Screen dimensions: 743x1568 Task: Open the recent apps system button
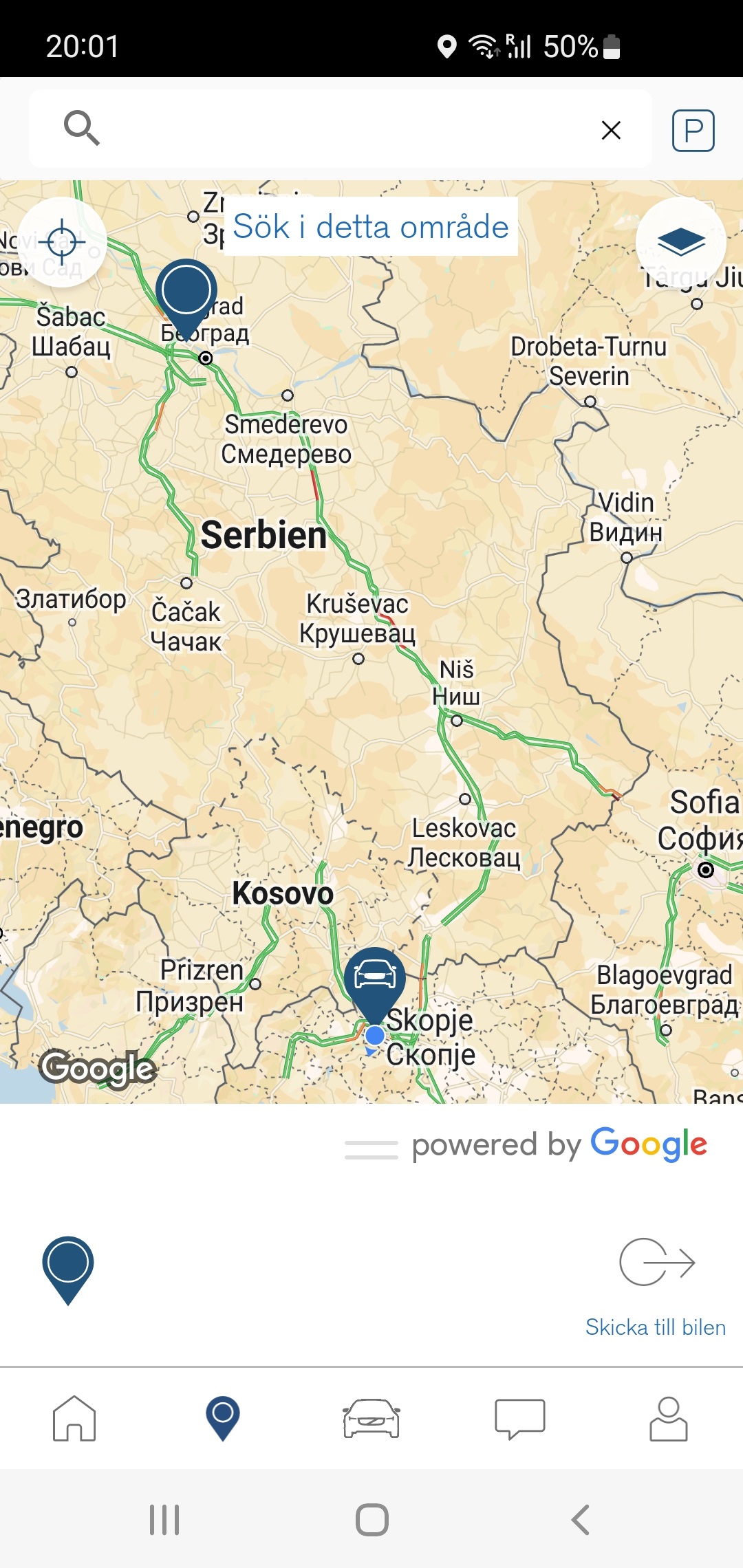coord(164,1520)
